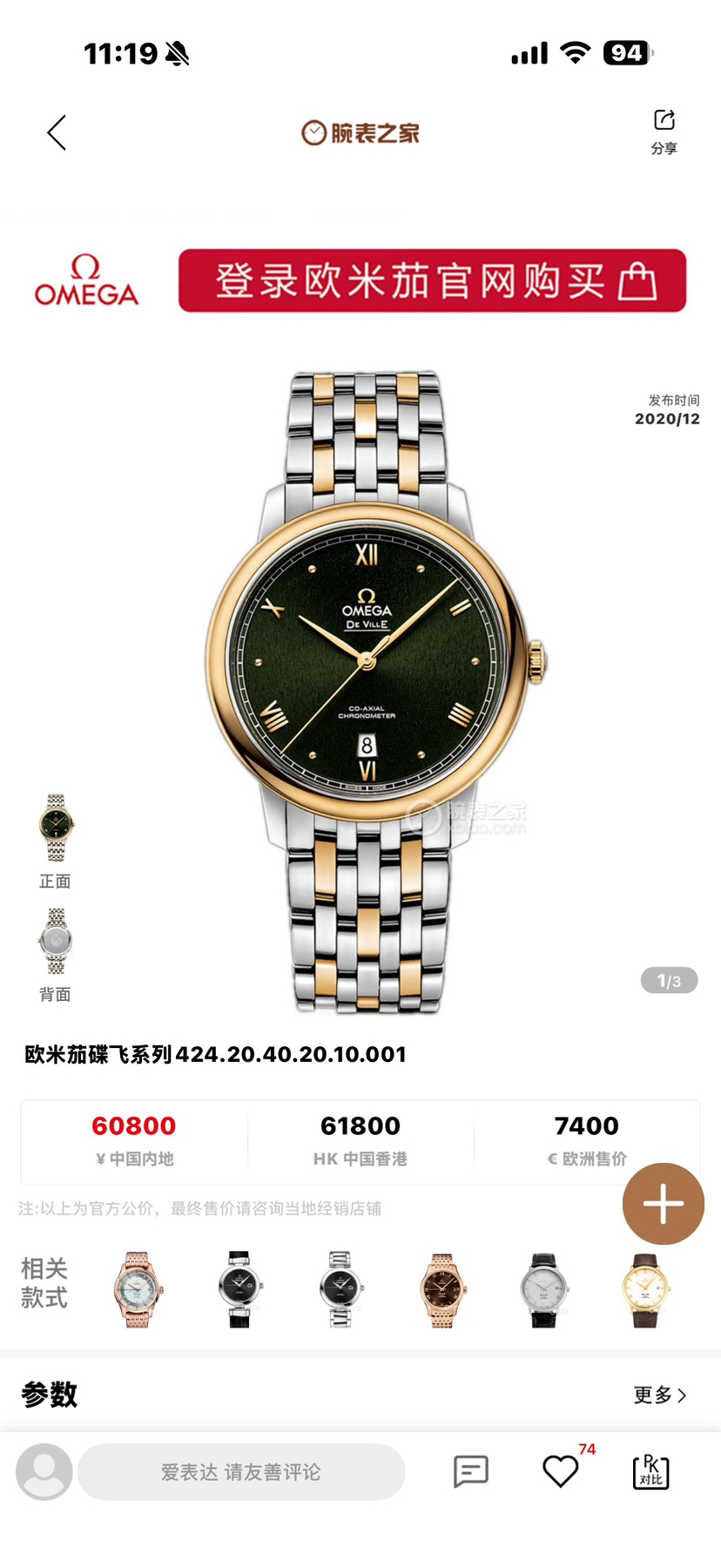Image resolution: width=721 pixels, height=1568 pixels.
Task: Go back with the top arrow
Action: coord(57,133)
